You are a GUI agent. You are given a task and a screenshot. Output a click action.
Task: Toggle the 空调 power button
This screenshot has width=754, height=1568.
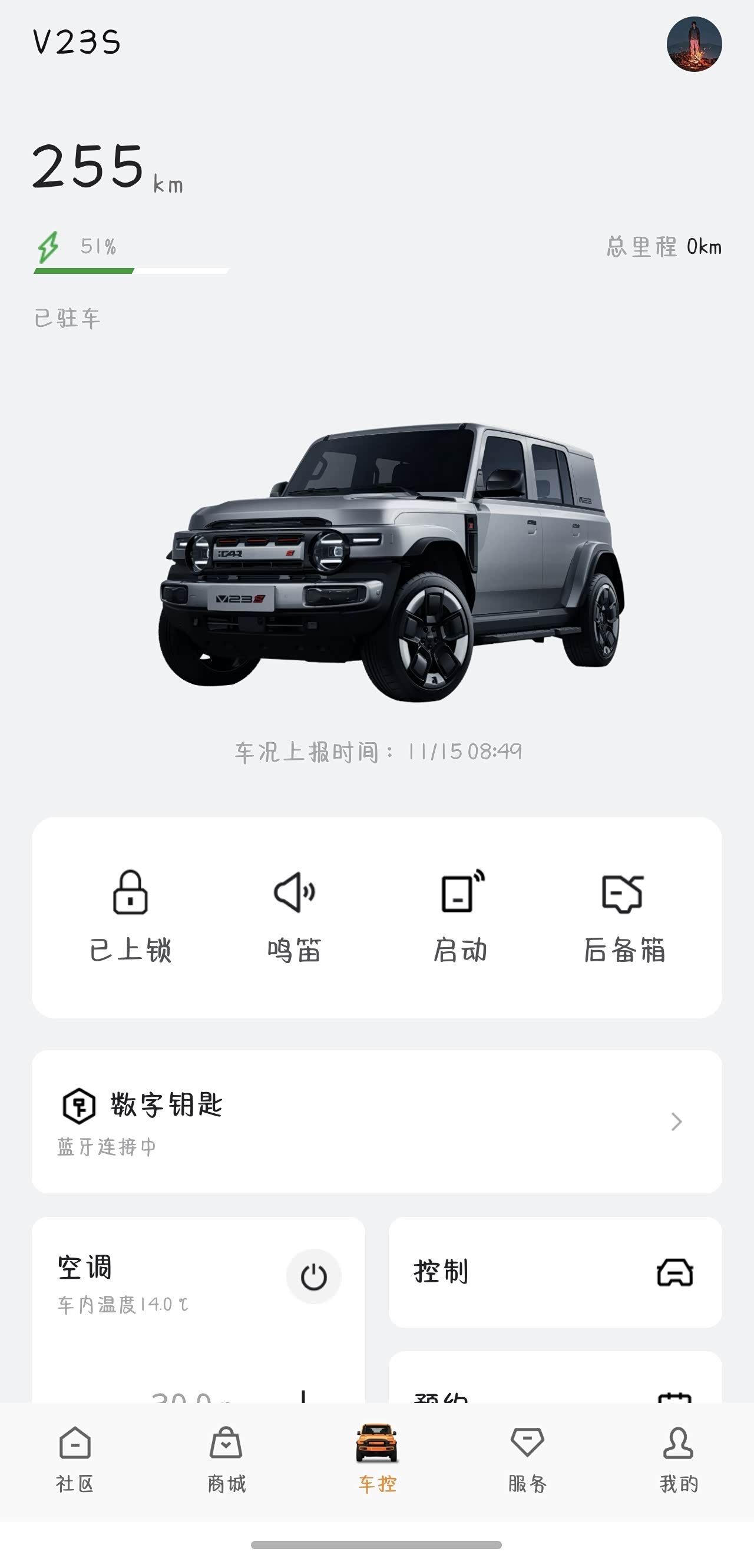(x=313, y=1276)
